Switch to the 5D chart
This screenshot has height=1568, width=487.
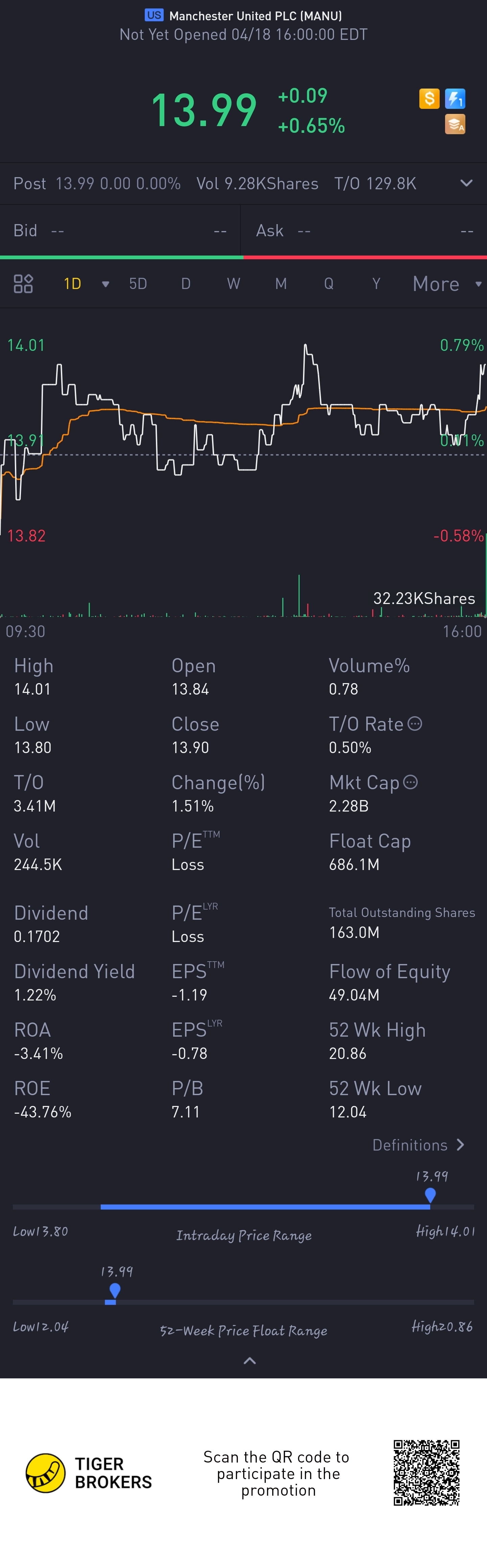[138, 284]
